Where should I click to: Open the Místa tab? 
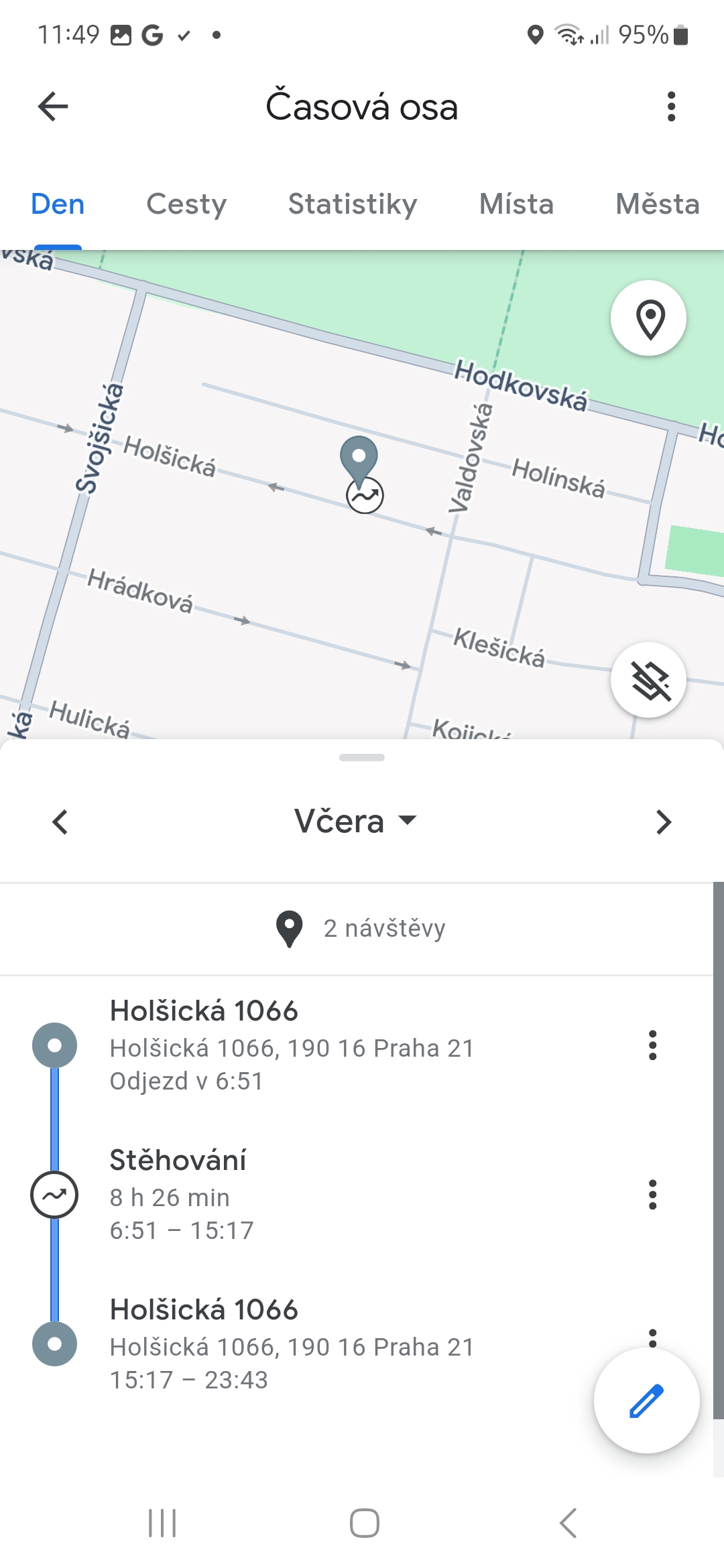point(516,204)
